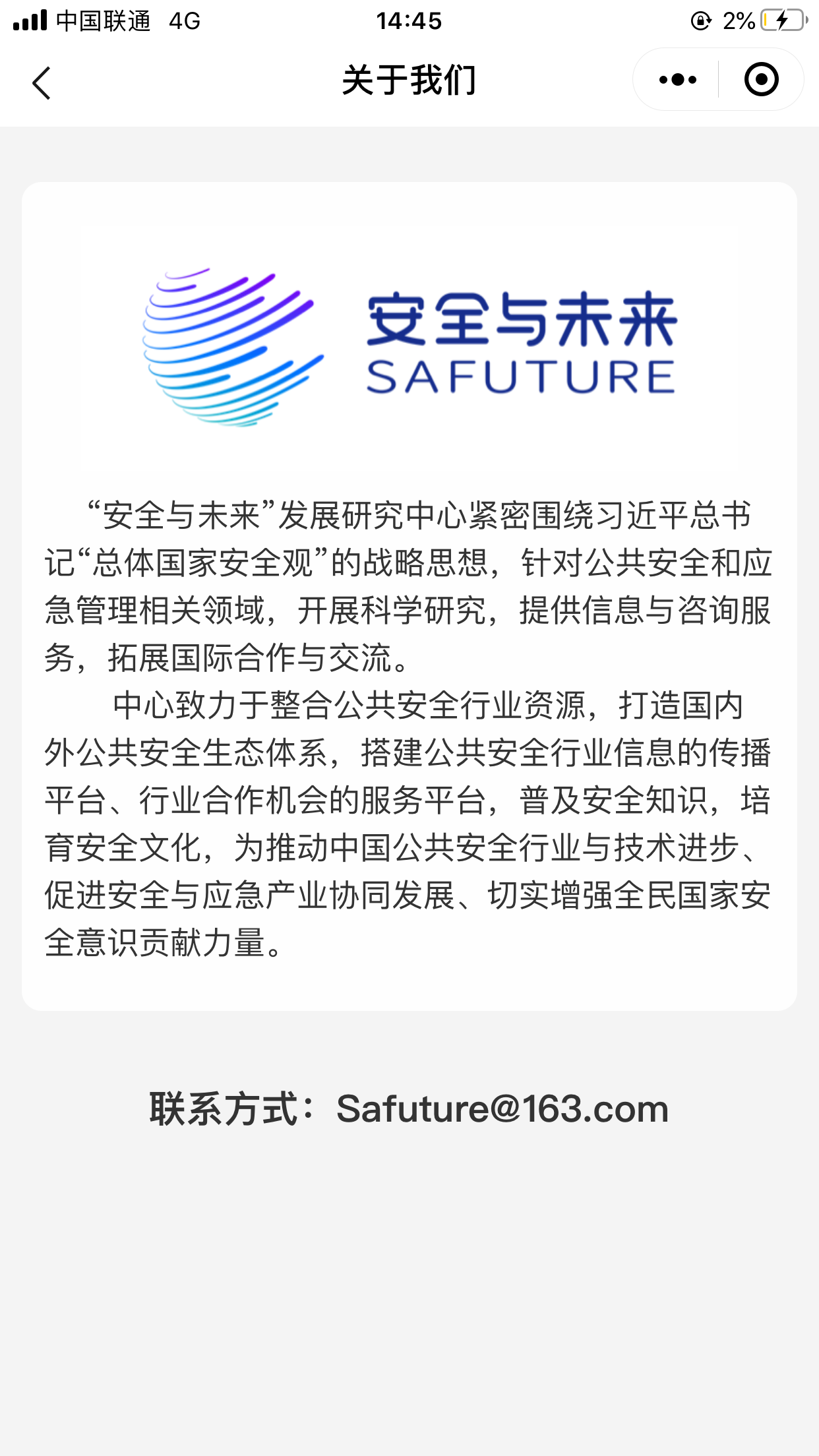Go back from the 关于我们 page

(x=42, y=83)
